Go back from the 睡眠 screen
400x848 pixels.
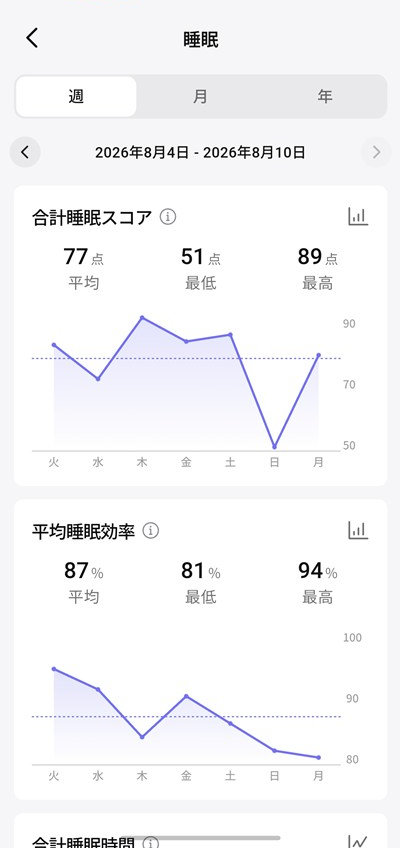(x=32, y=38)
